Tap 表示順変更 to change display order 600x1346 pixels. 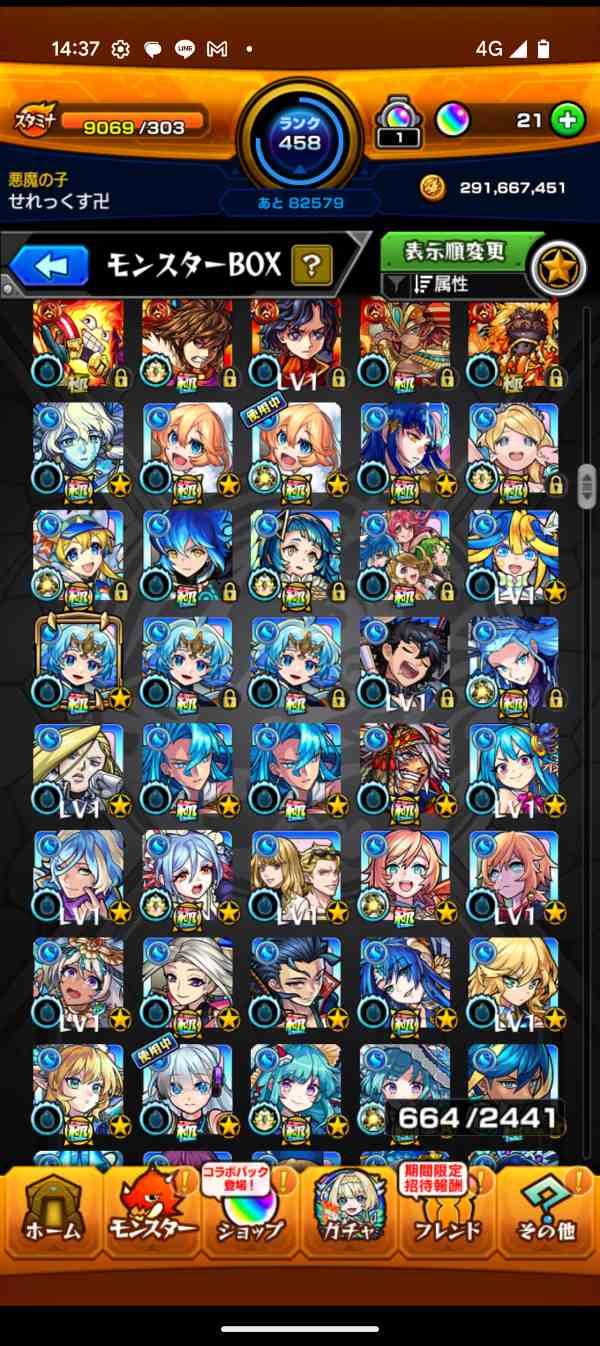(456, 252)
